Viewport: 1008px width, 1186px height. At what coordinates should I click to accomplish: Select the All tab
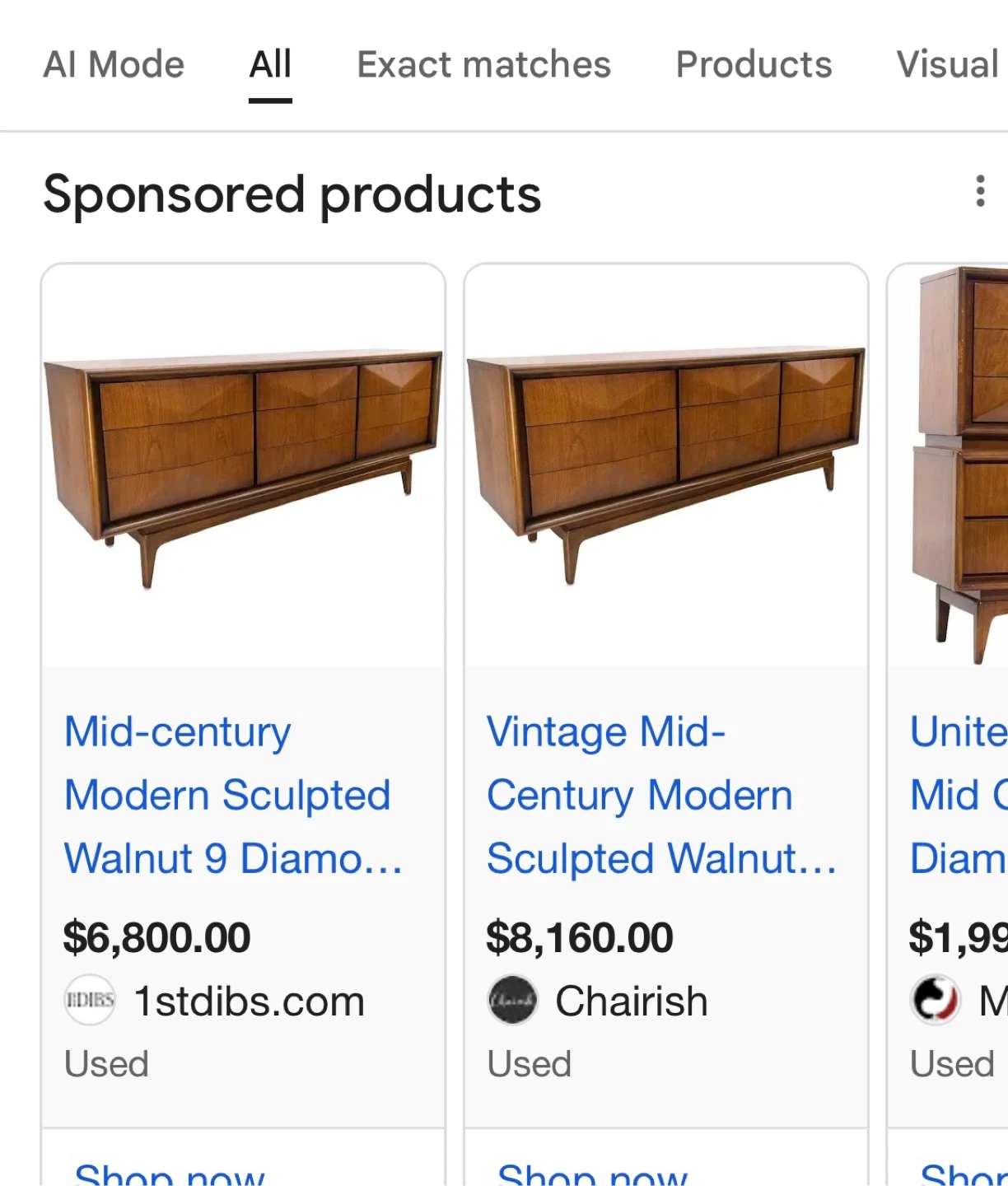pos(270,64)
